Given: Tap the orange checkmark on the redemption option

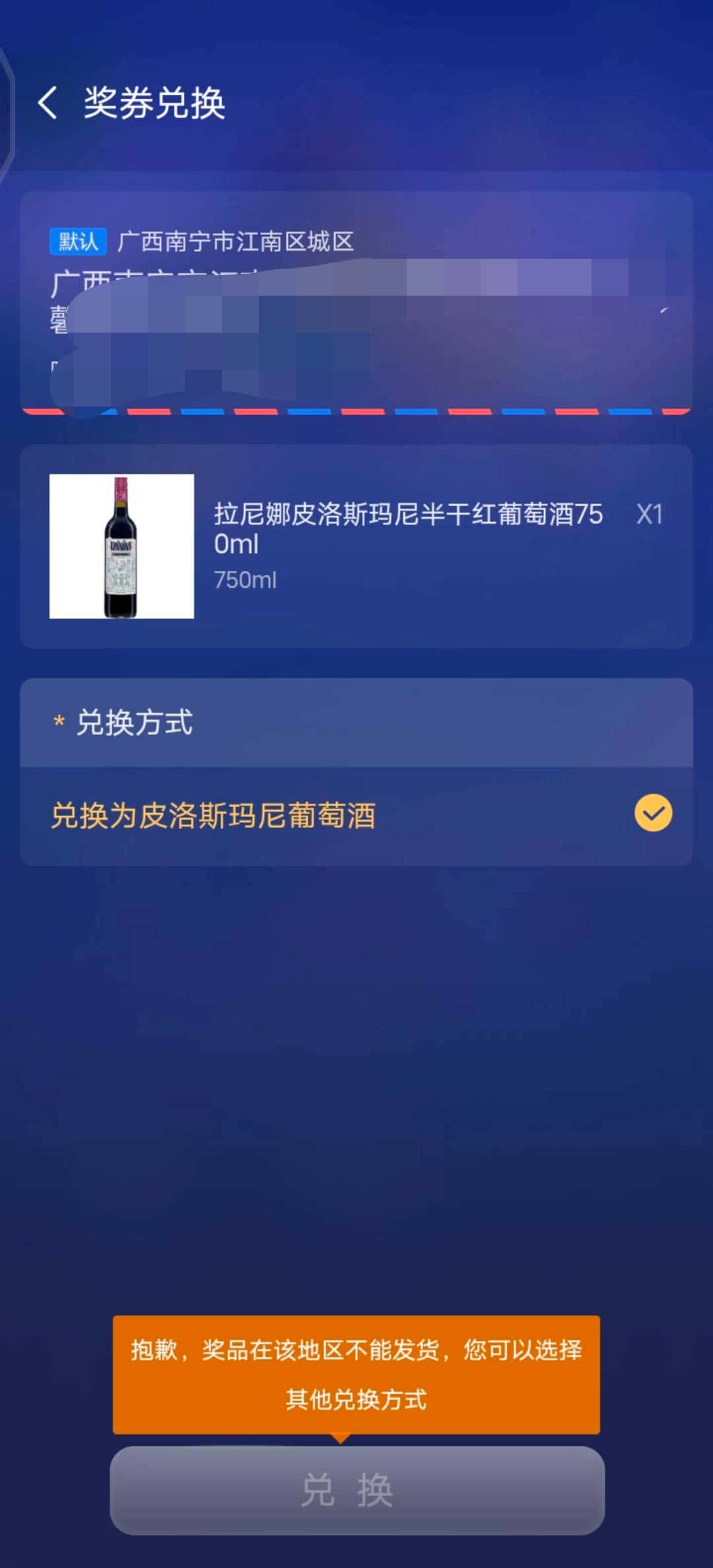Looking at the screenshot, I should click(x=652, y=812).
